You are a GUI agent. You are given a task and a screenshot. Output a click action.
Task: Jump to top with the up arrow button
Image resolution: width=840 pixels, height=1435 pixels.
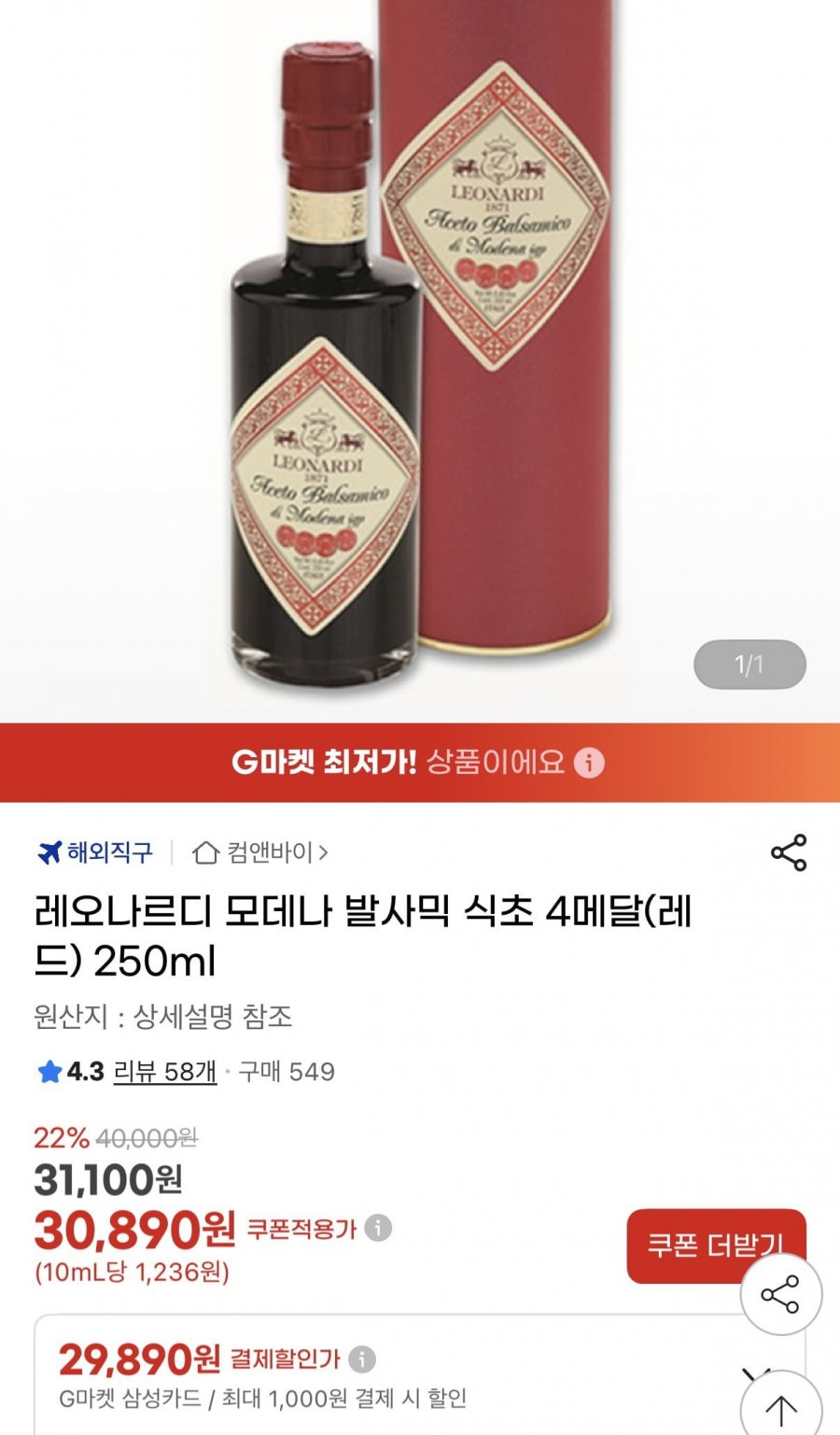[780, 1408]
